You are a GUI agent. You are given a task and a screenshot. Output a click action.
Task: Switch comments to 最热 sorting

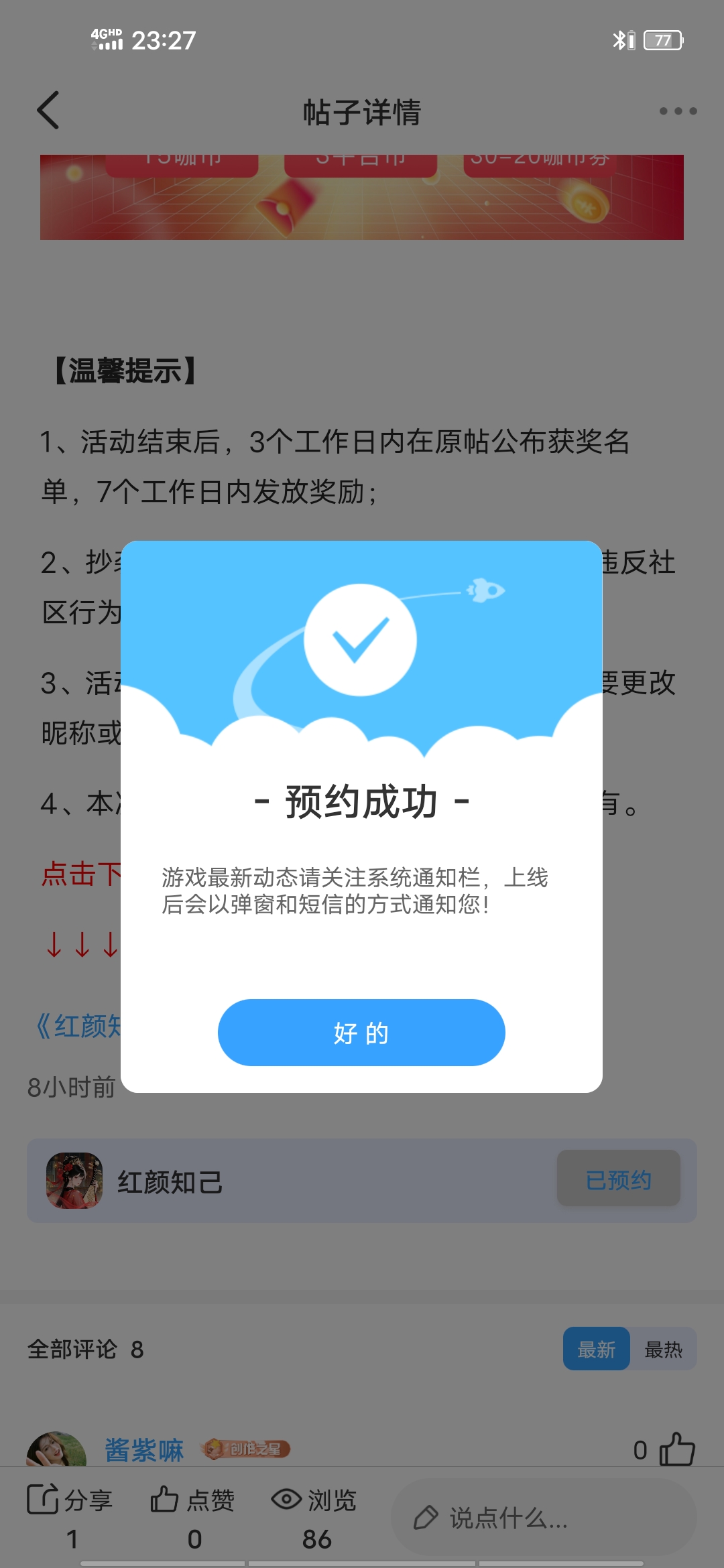click(663, 1349)
